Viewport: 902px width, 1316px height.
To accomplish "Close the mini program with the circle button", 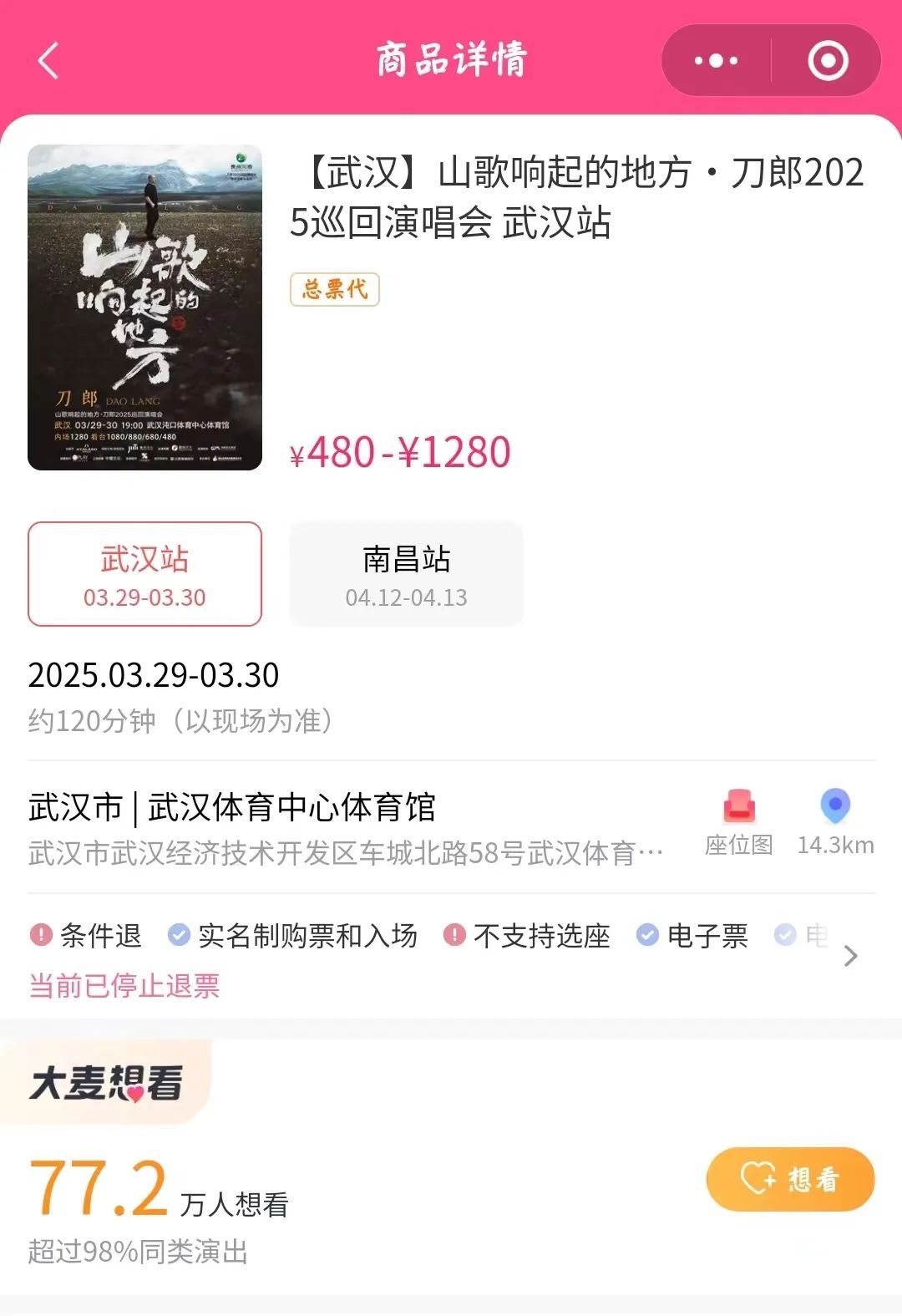I will click(x=828, y=61).
